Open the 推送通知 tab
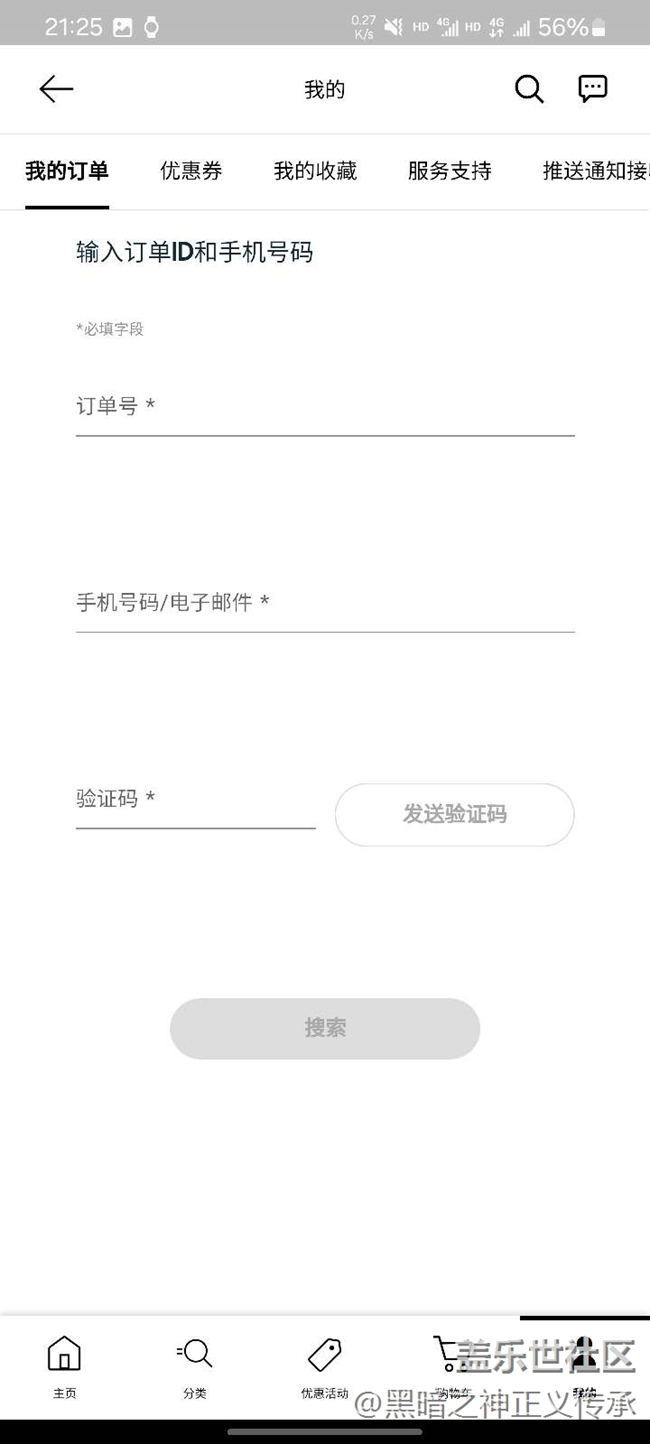The width and height of the screenshot is (650, 1444). tap(596, 171)
